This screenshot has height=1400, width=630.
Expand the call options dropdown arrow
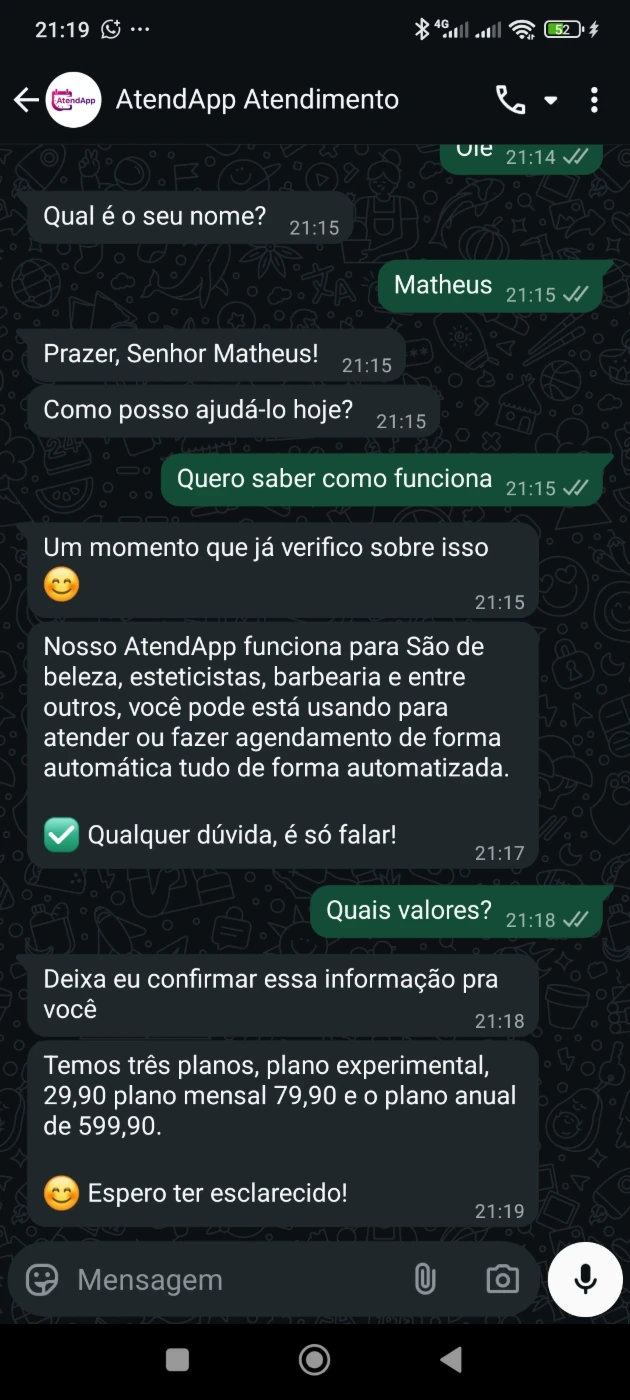point(550,100)
